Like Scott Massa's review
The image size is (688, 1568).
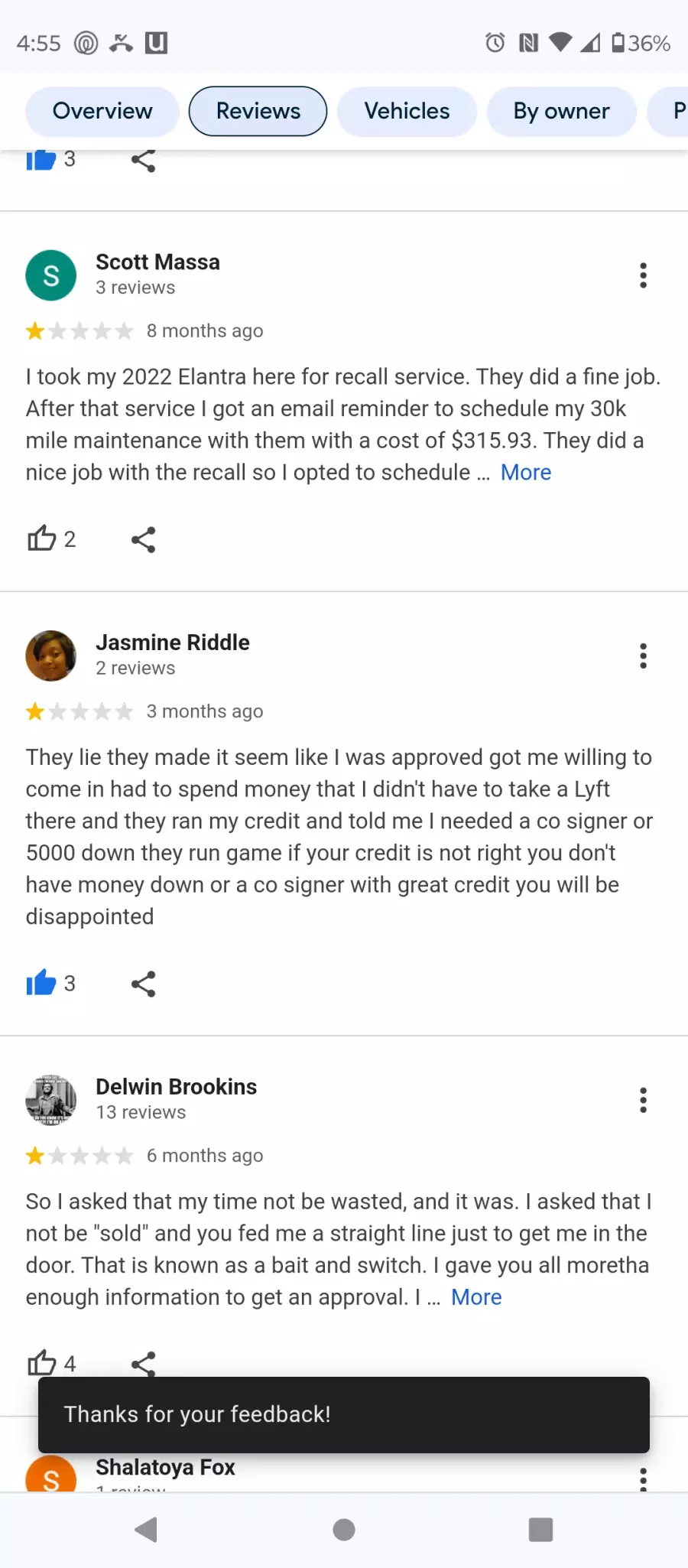pos(42,539)
